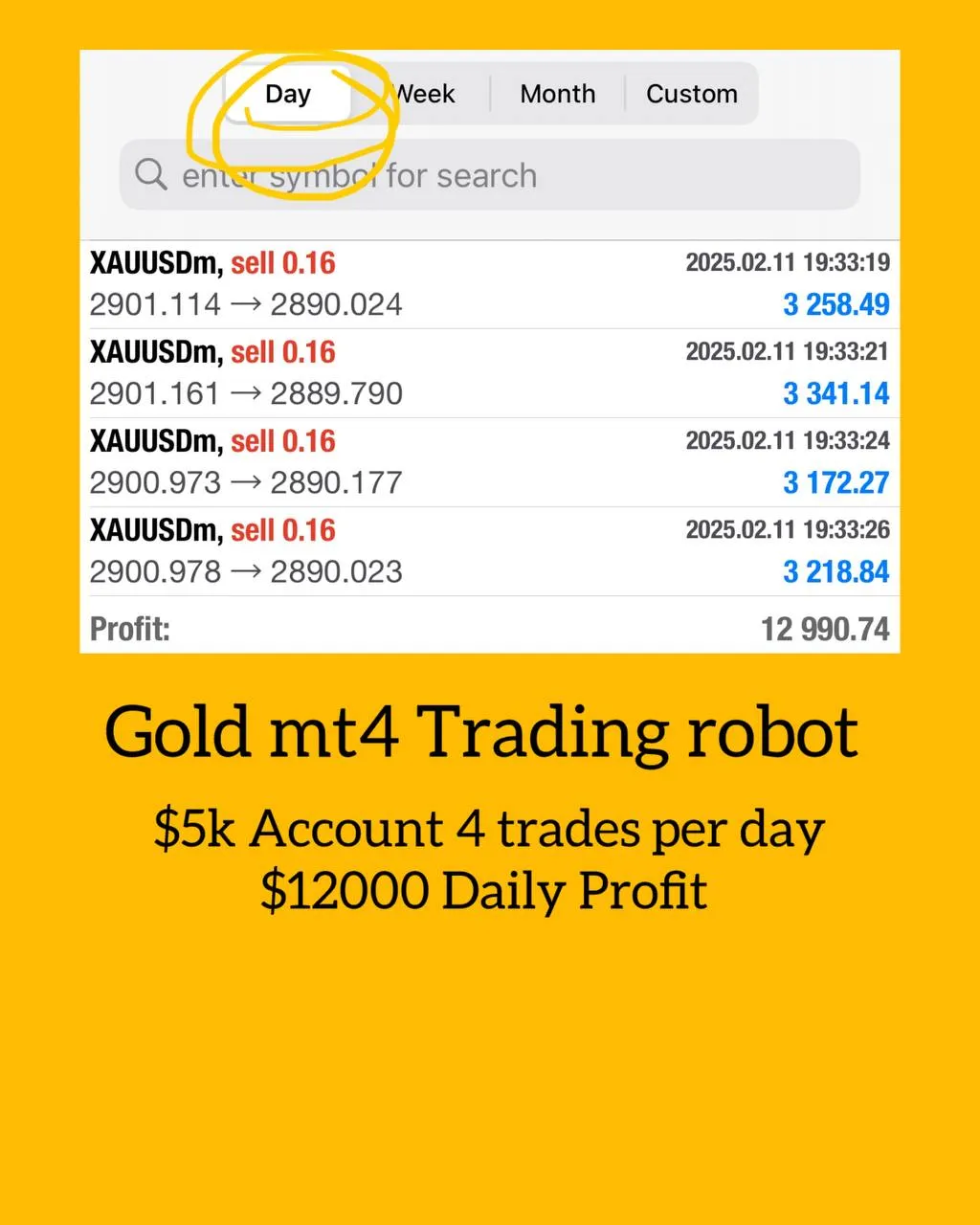
Task: Tap the placeholder text 'enter symbol for search'
Action: pos(359,175)
